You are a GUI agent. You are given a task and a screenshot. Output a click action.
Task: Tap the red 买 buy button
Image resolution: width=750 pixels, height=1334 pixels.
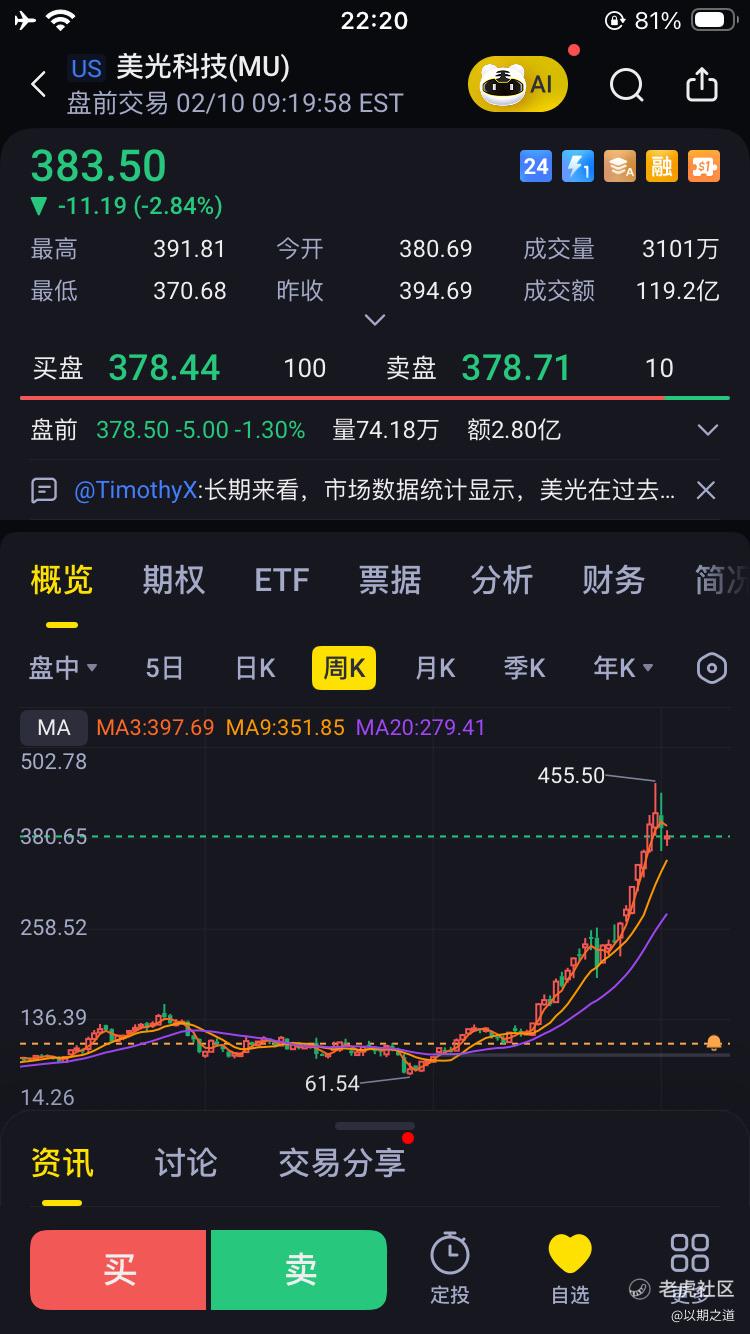pos(119,1270)
